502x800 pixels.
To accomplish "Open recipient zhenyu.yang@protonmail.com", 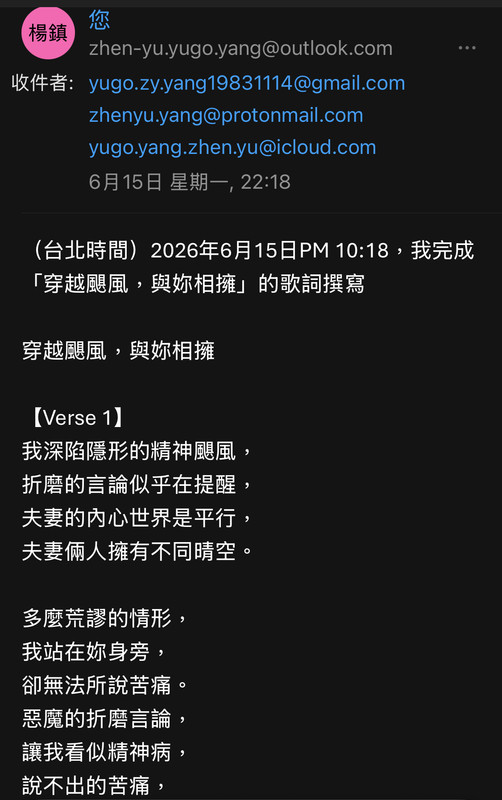I will [226, 115].
